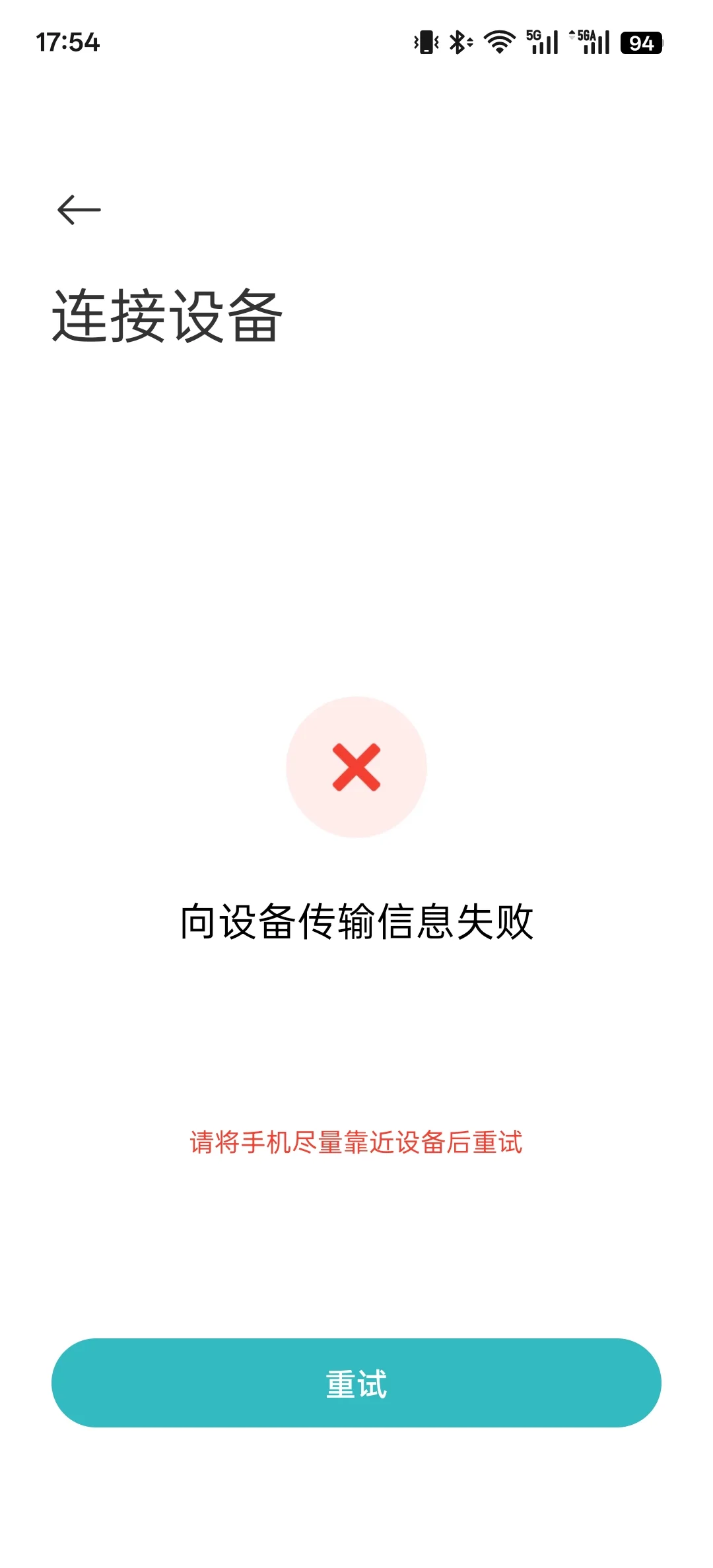
Task: Tap the 重试 button to retry connecting
Action: click(x=356, y=1383)
